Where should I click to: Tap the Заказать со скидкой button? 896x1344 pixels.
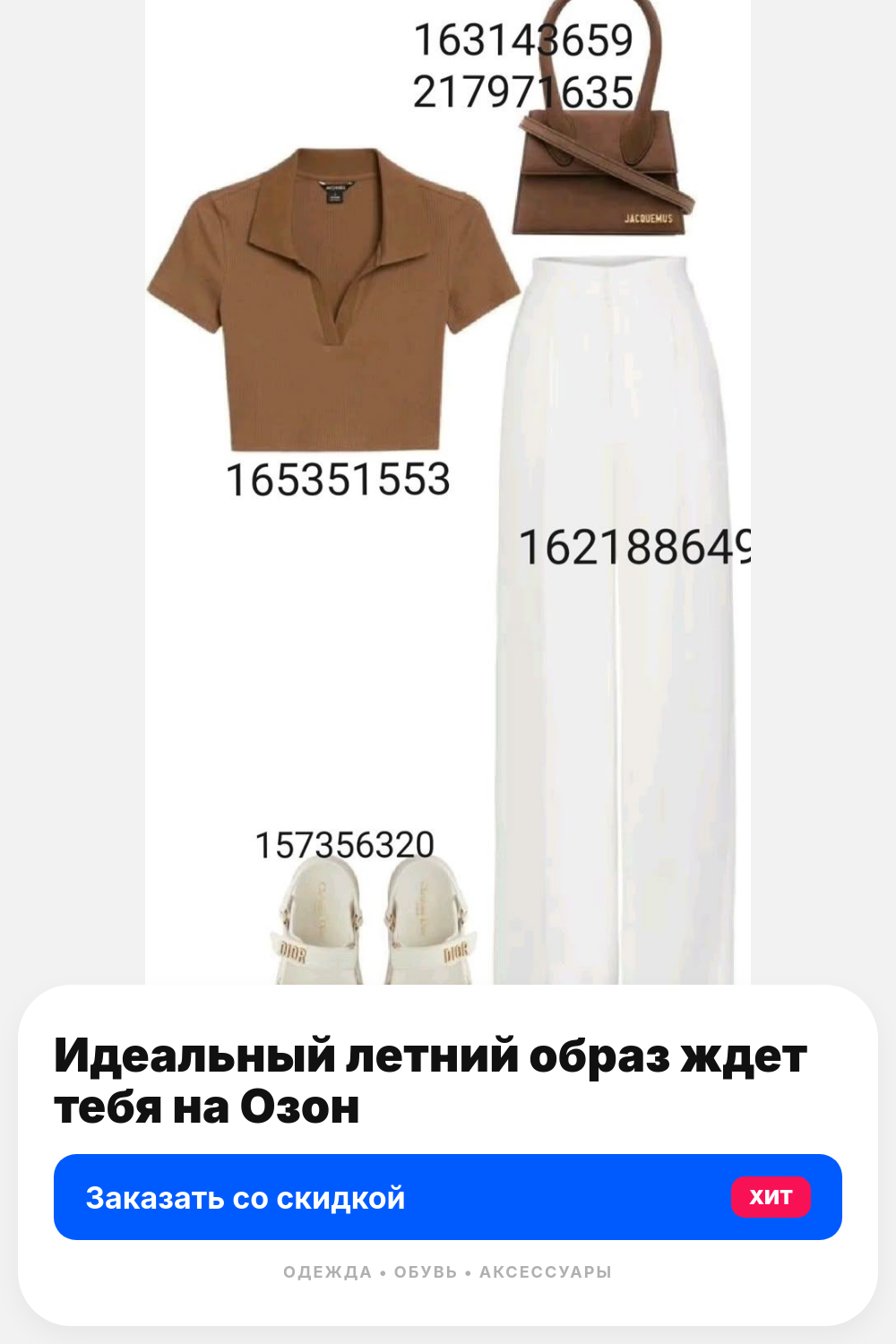(x=448, y=1197)
